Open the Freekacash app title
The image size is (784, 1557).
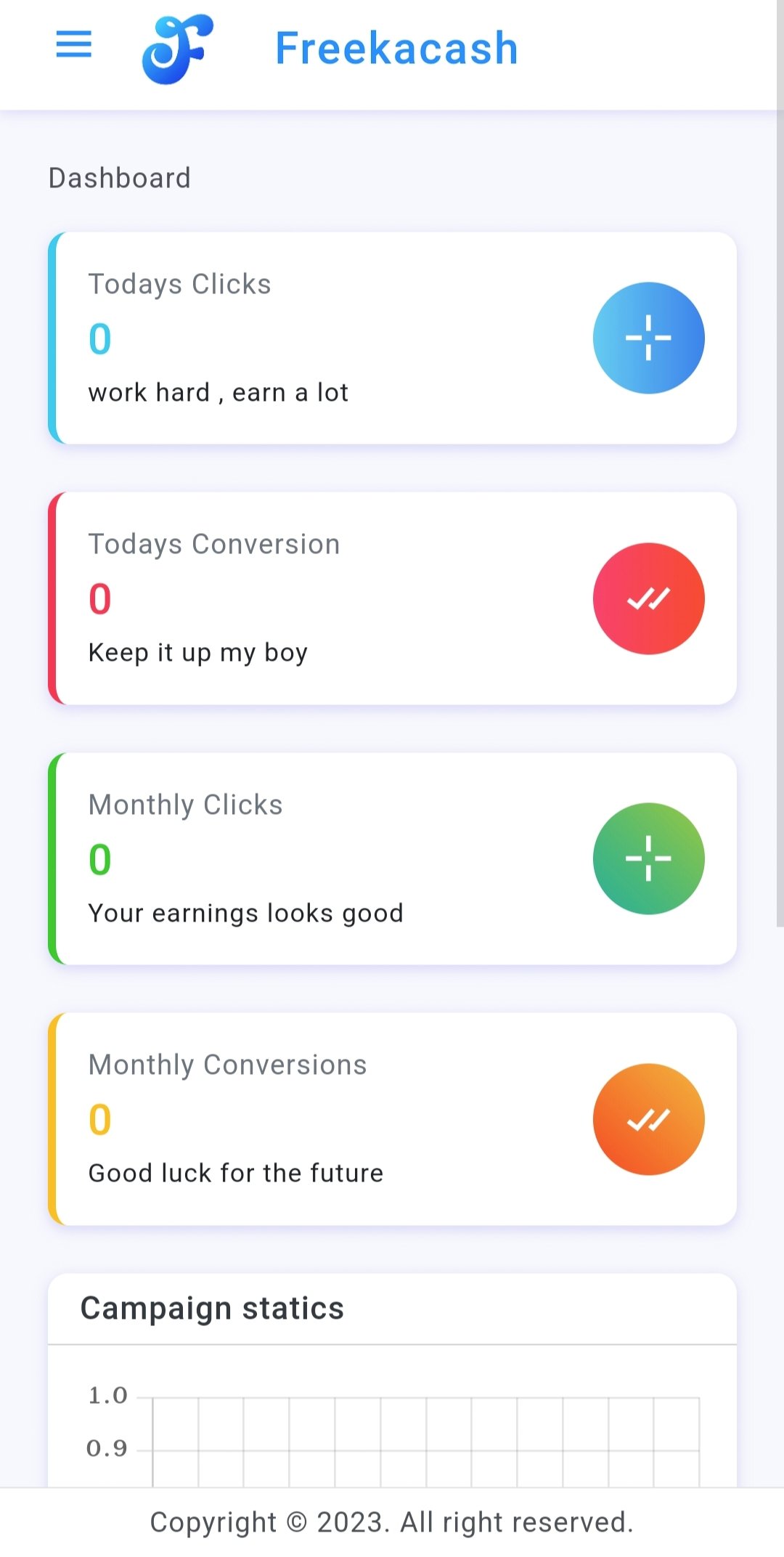(x=396, y=48)
